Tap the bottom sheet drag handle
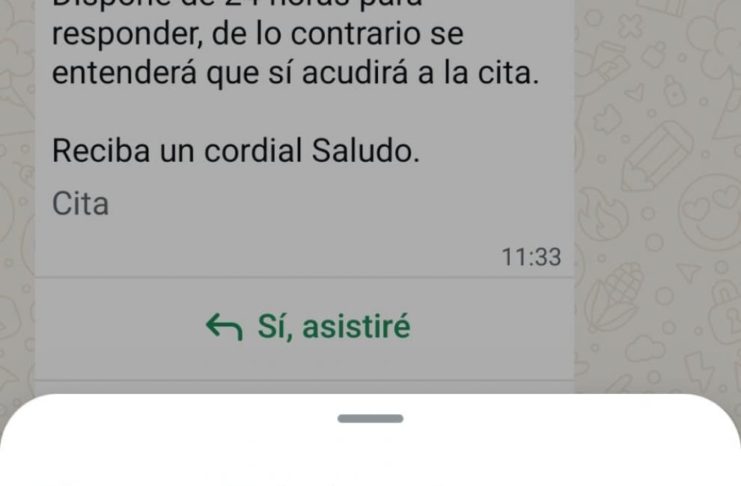Screen dimensions: 741x486 click(370, 419)
